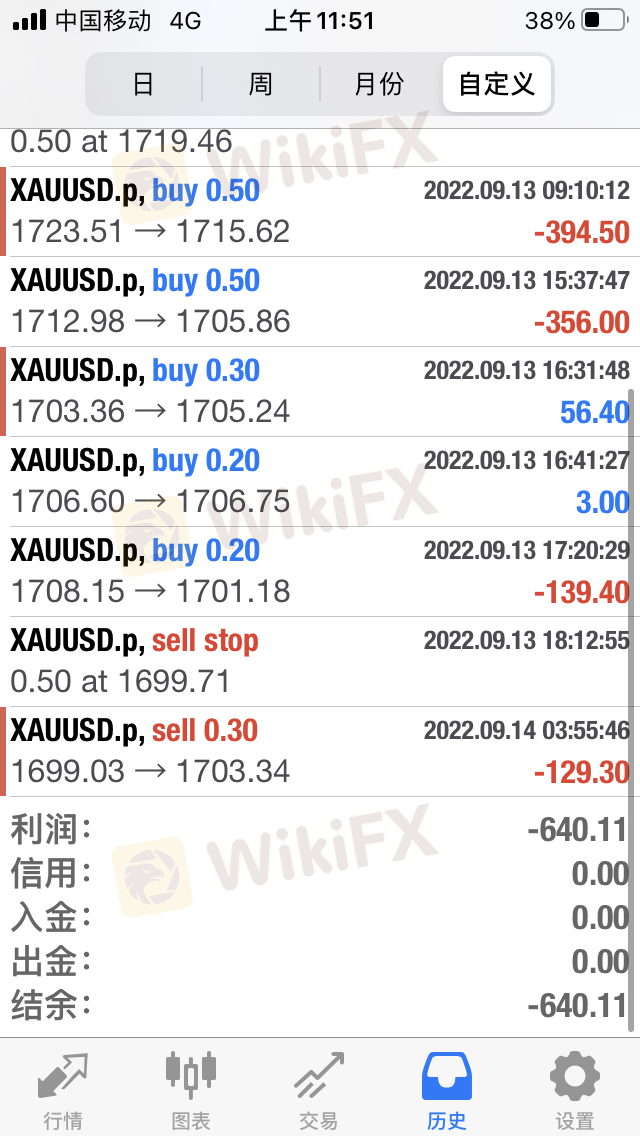Expand the buy 0.50 trade at 15:37:47

(x=320, y=301)
